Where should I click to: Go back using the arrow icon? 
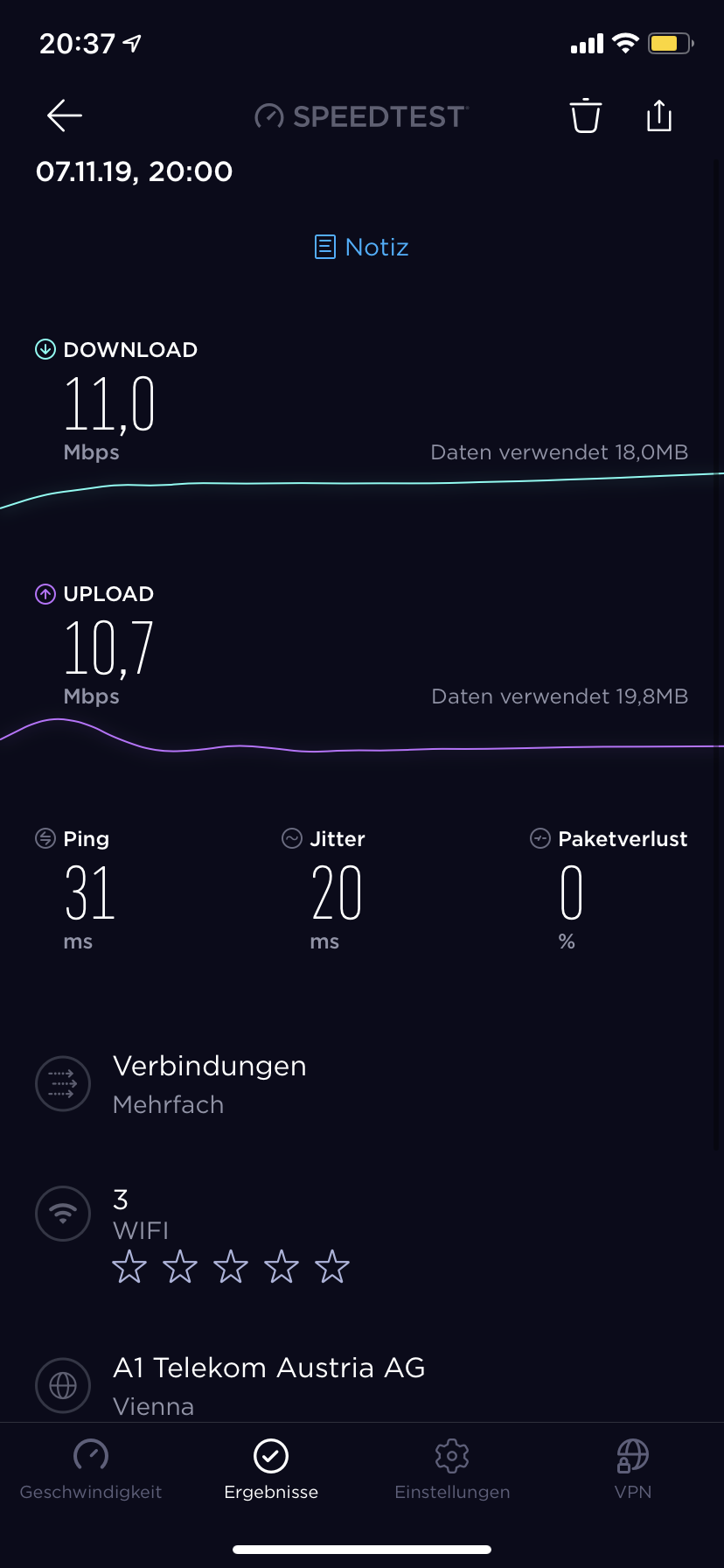point(65,115)
